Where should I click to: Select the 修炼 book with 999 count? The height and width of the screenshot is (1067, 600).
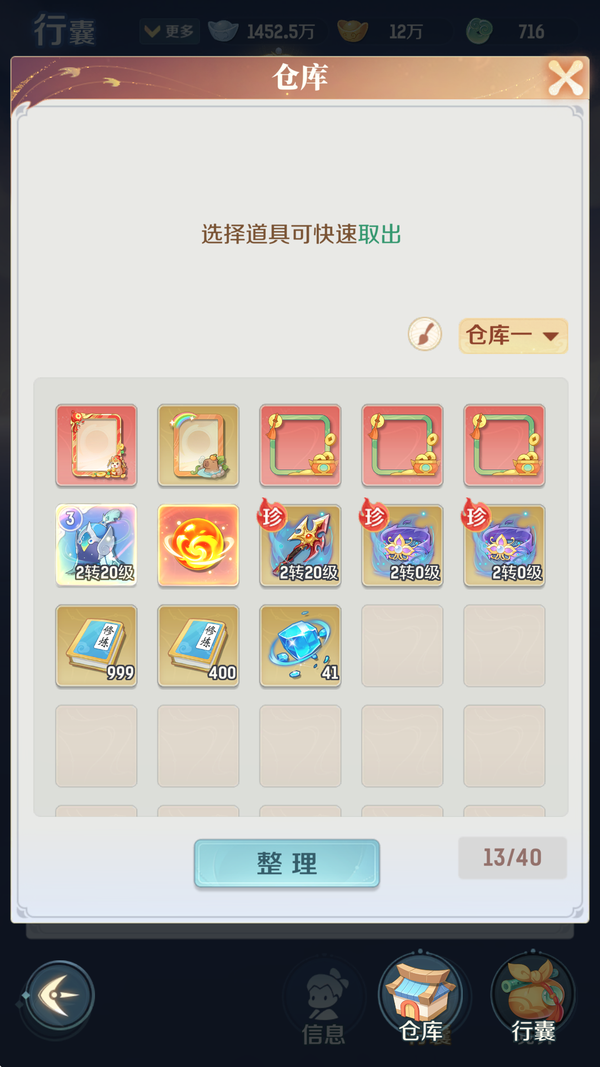pyautogui.click(x=96, y=646)
